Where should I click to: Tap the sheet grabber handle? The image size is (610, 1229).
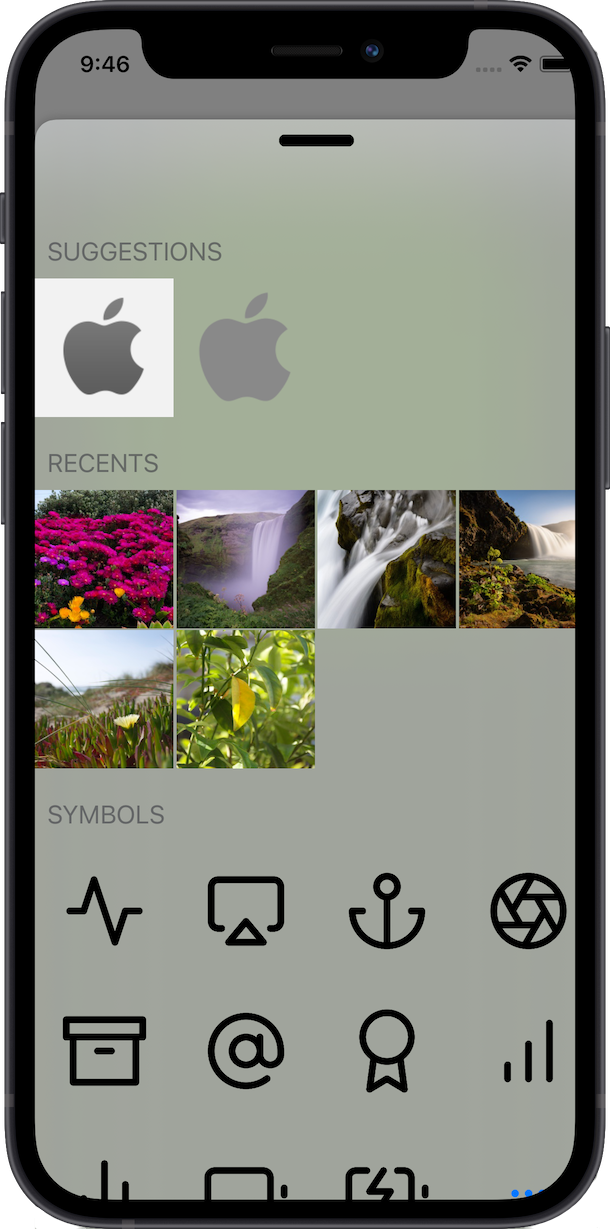tap(317, 141)
